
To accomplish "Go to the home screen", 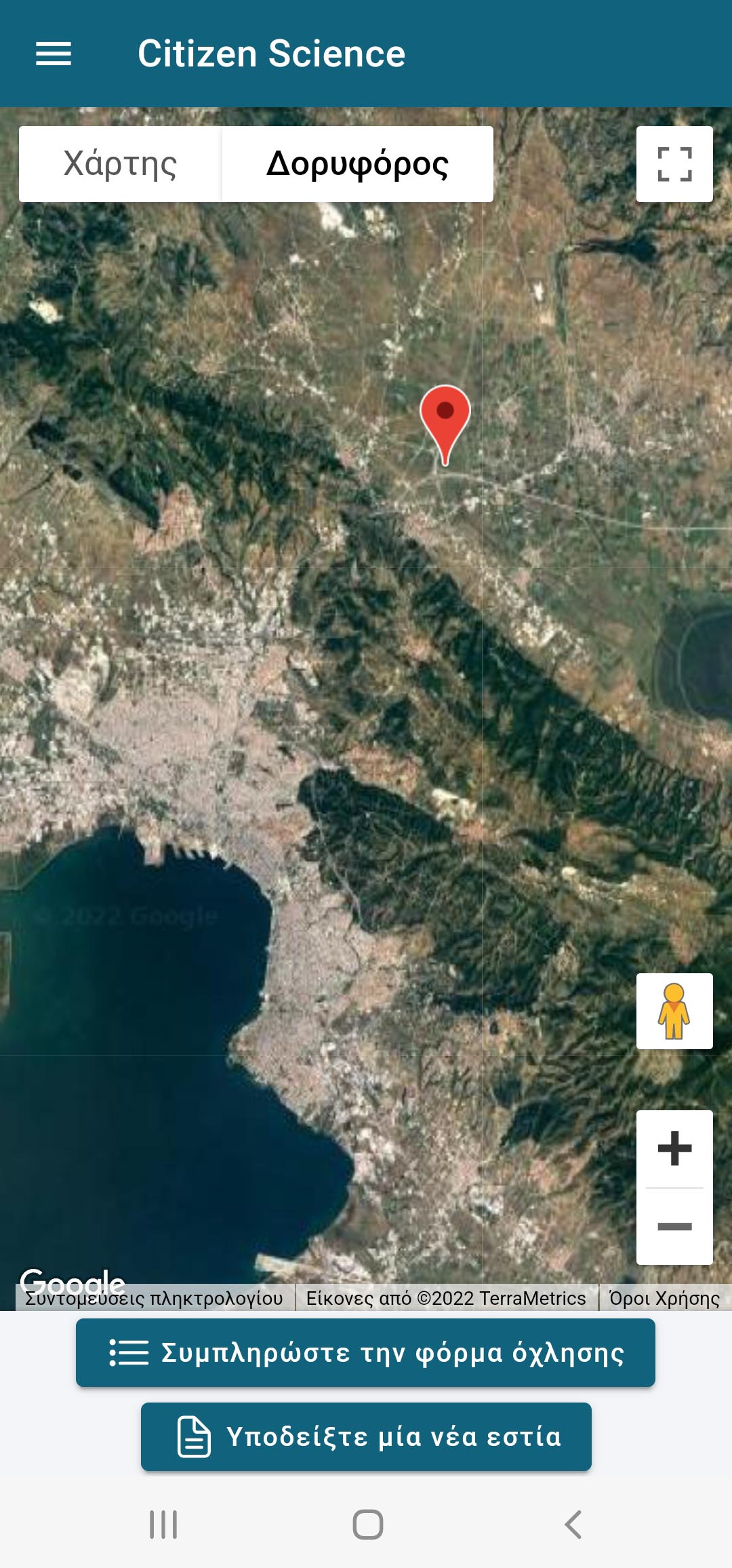I will [367, 1525].
